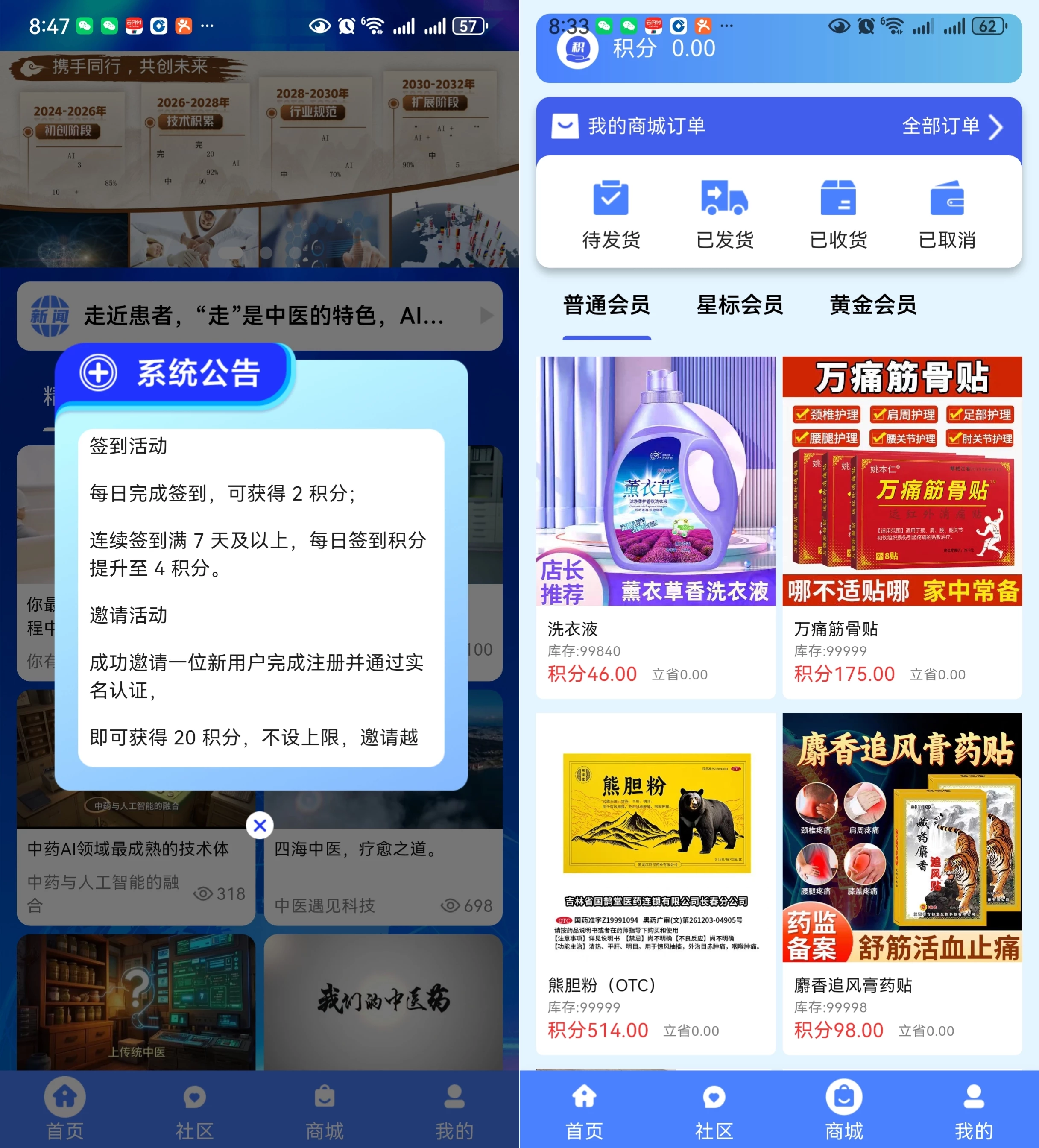
Task: Switch to the 黄金会员 tab
Action: click(x=873, y=305)
